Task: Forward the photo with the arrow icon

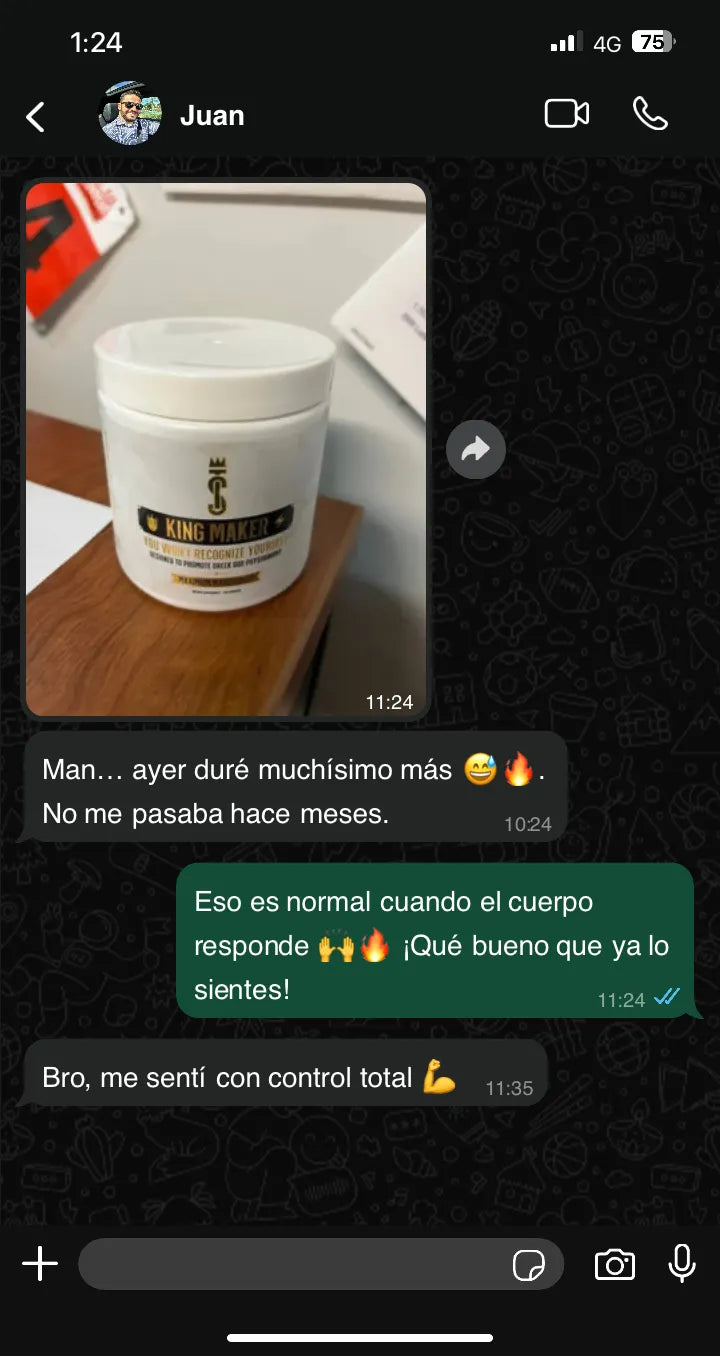Action: [x=475, y=449]
